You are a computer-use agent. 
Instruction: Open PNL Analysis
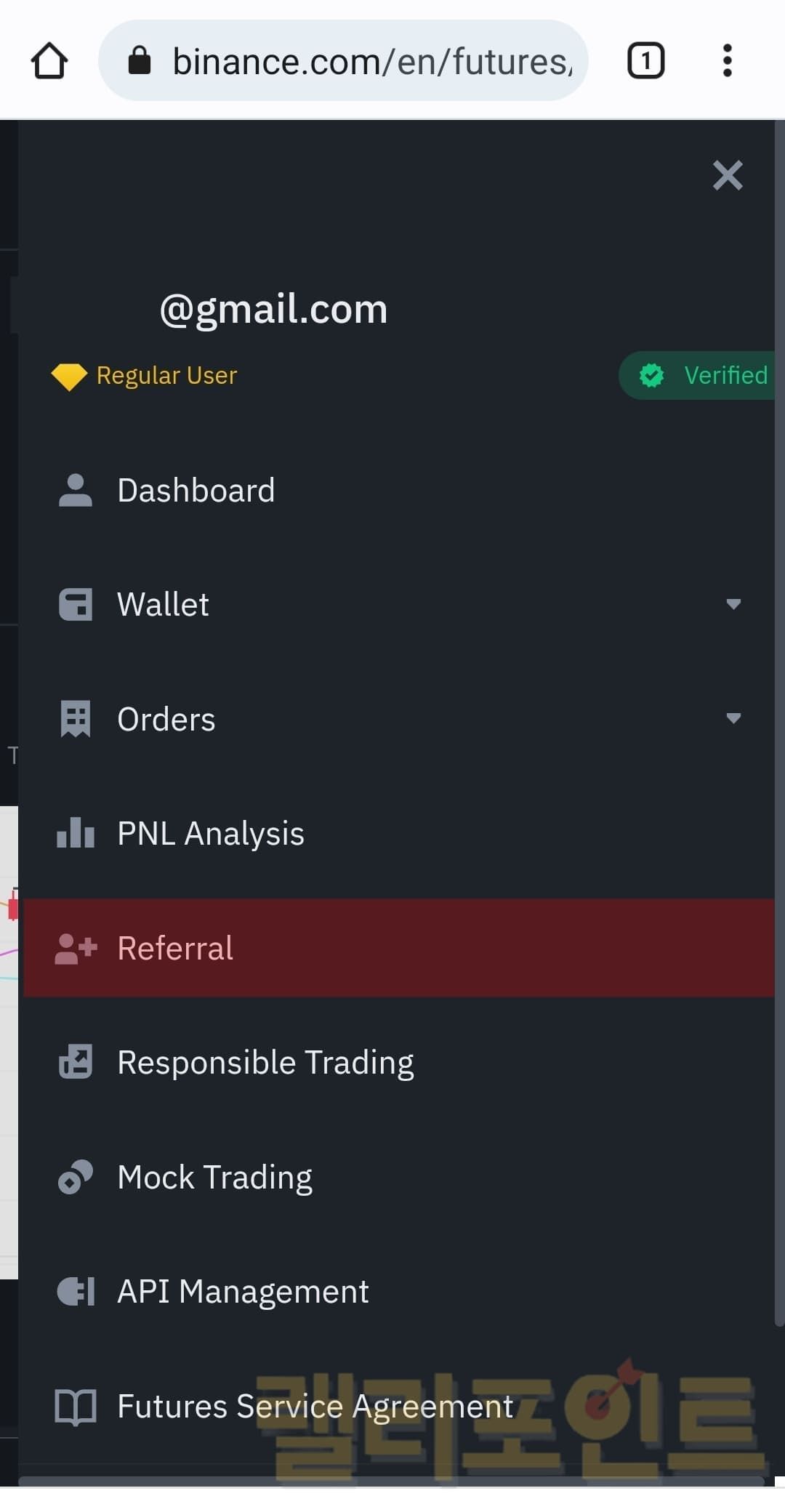(x=211, y=834)
